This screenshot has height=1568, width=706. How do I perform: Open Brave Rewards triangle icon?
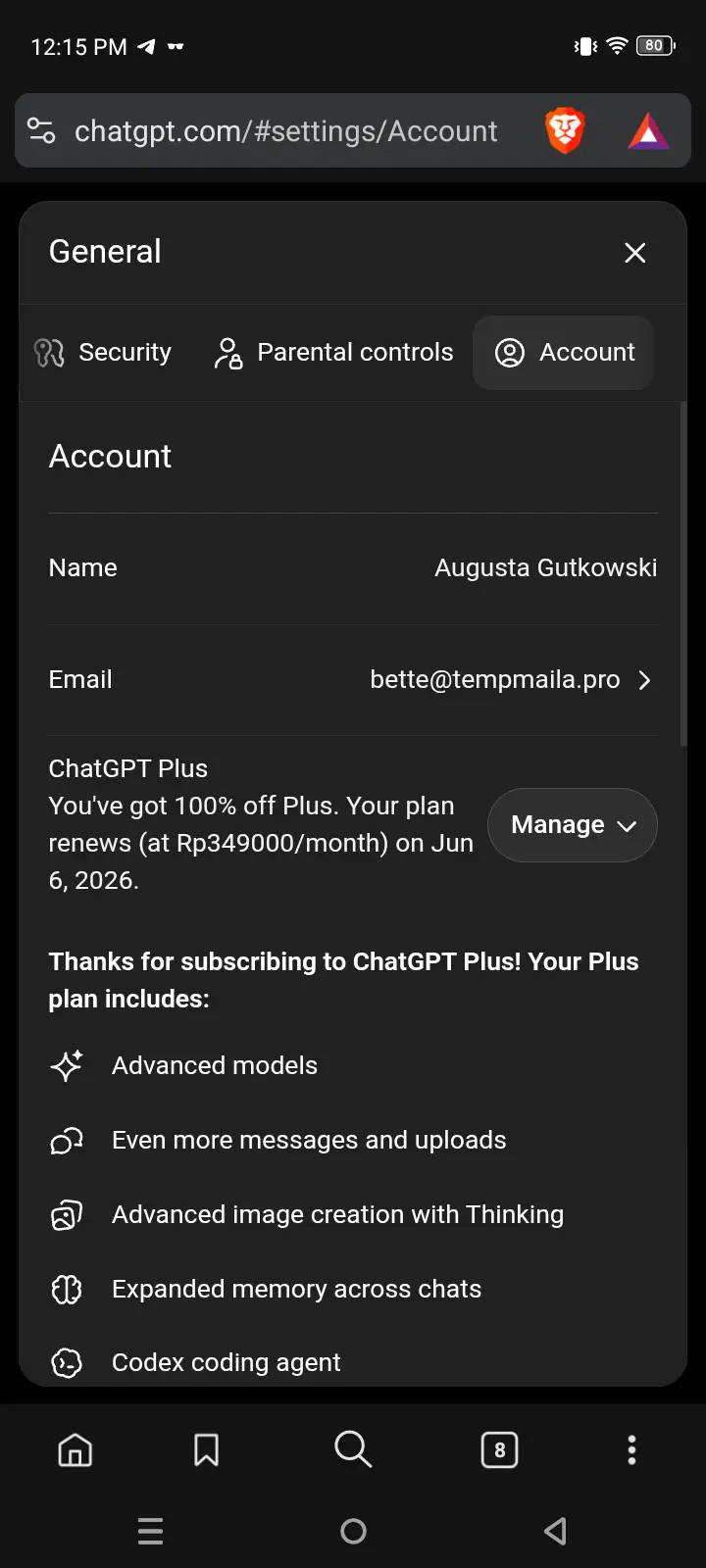click(648, 131)
